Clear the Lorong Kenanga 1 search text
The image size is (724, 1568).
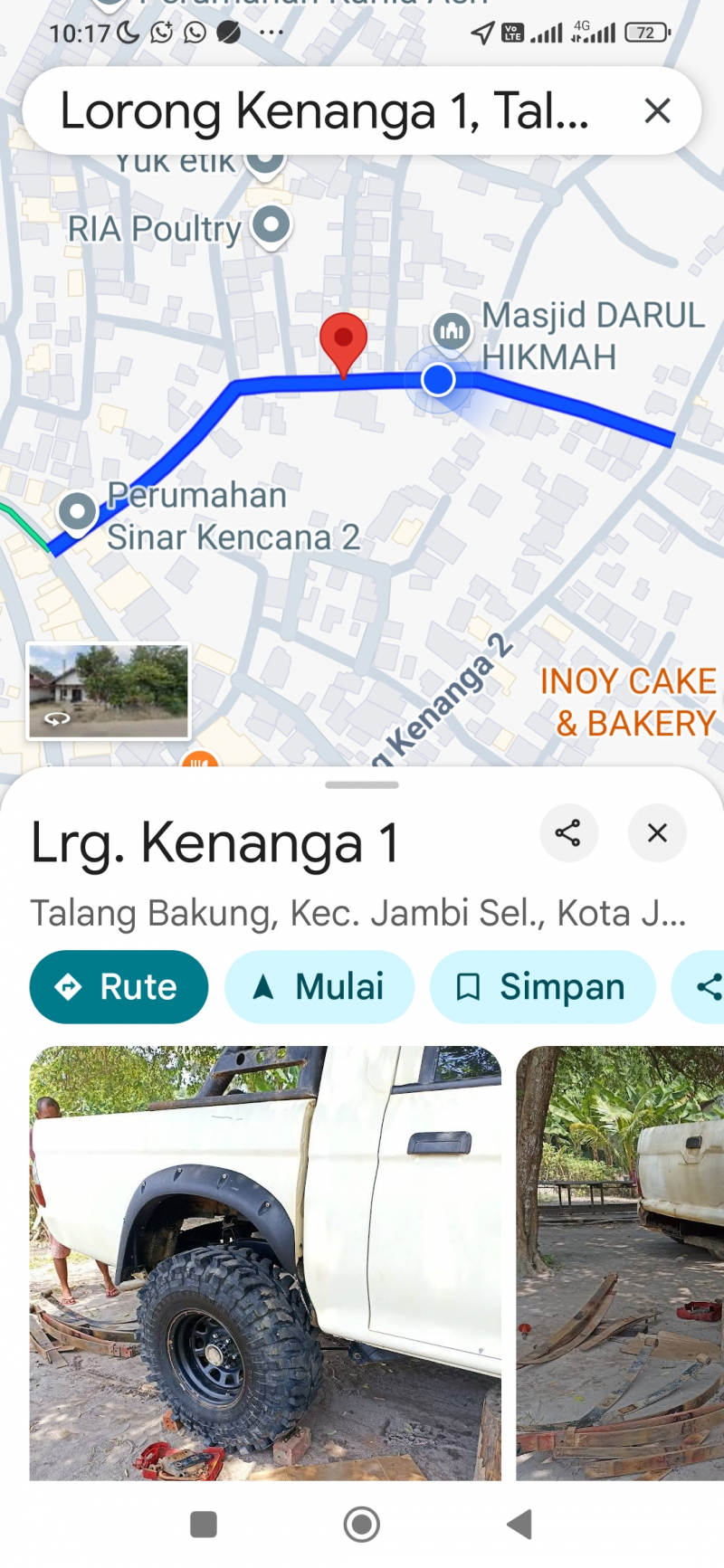click(x=657, y=111)
